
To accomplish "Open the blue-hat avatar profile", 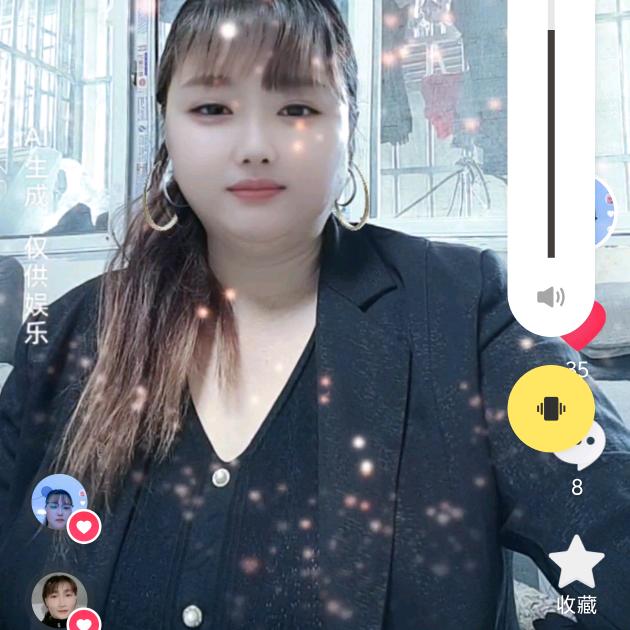I will point(59,503).
